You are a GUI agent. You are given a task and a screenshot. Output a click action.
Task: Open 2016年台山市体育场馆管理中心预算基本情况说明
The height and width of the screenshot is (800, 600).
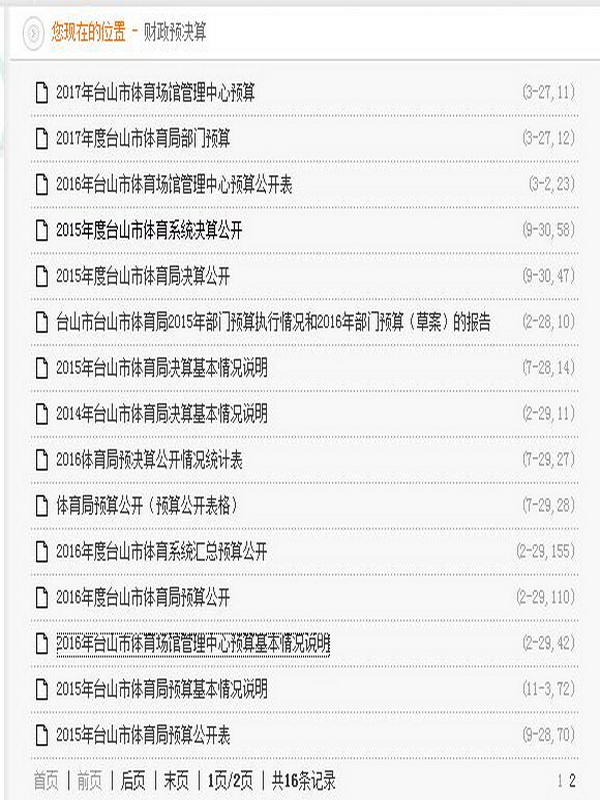(x=193, y=643)
